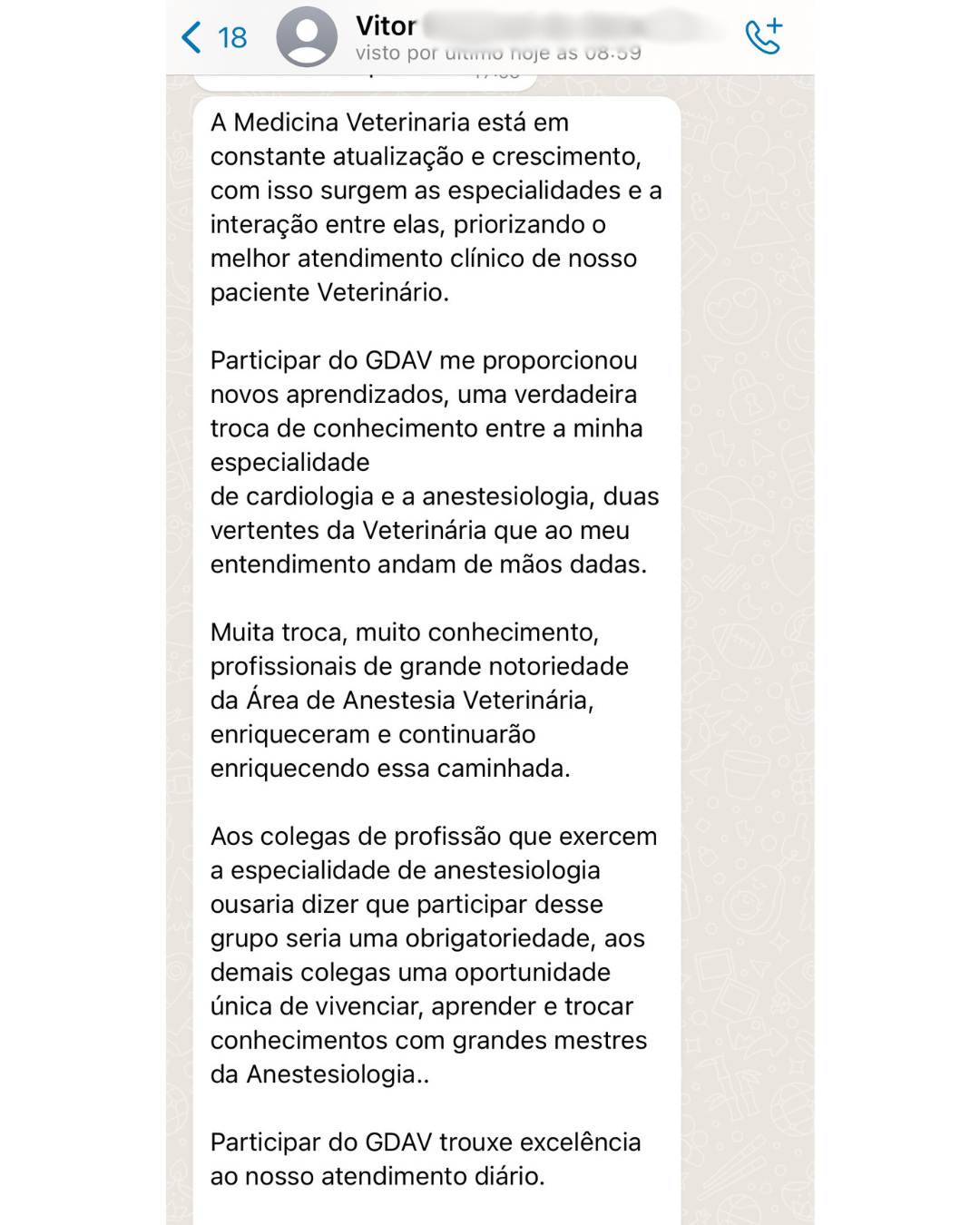
Task: Tap the blurred number beside Vitor's name
Action: pos(563,25)
